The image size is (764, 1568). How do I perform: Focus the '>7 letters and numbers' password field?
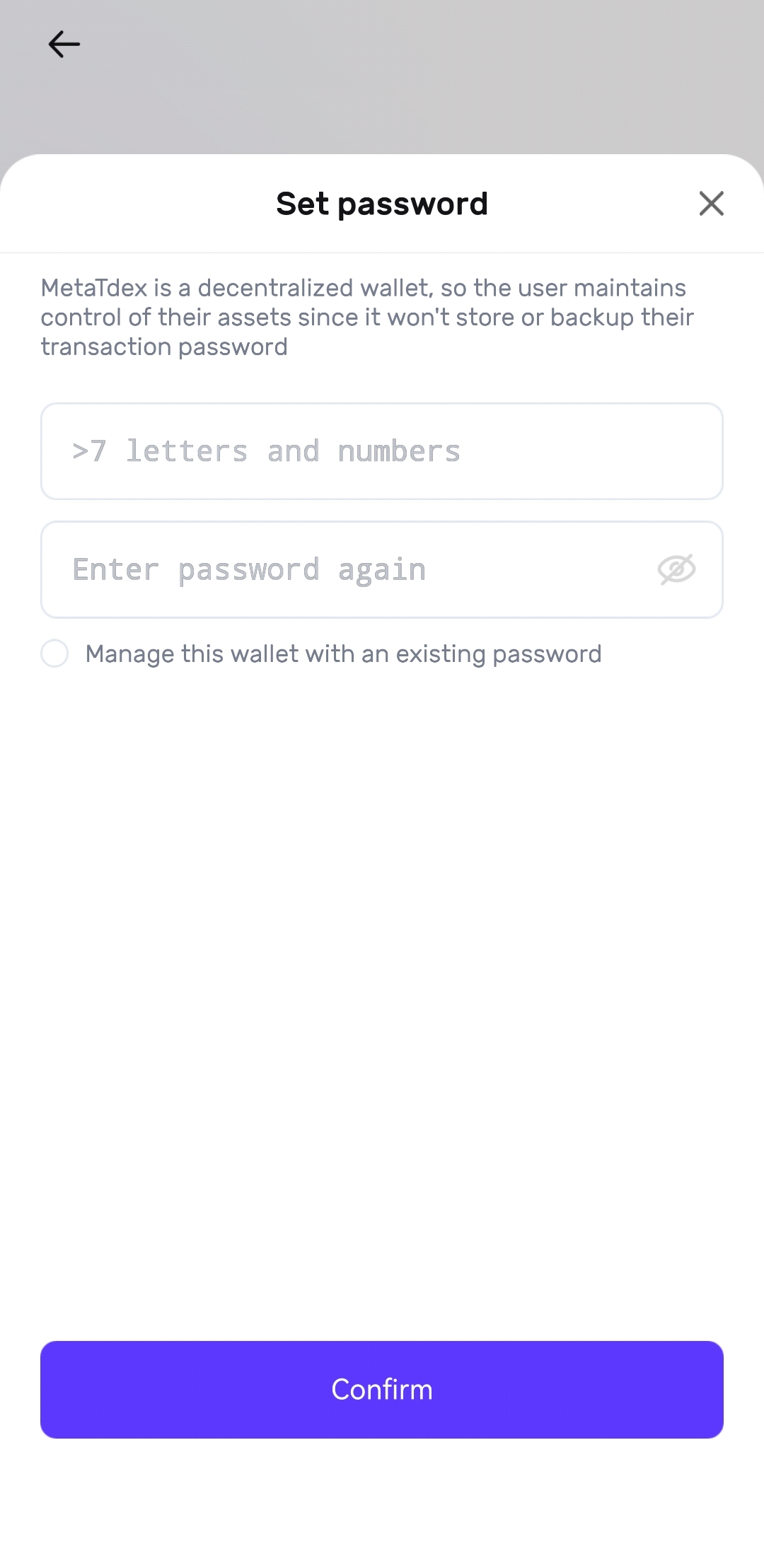point(382,451)
